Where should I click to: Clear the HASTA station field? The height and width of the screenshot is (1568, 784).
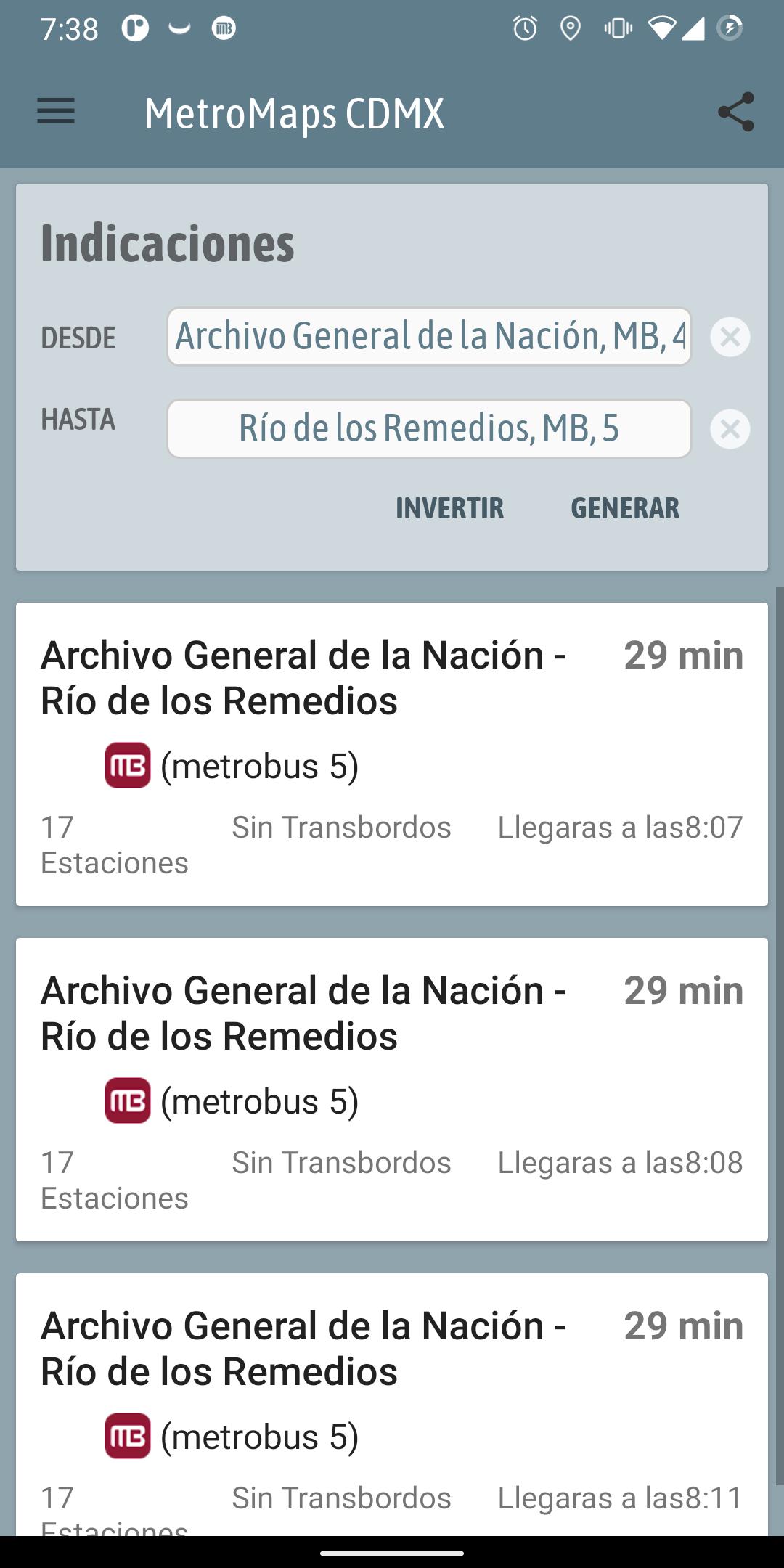coord(730,428)
